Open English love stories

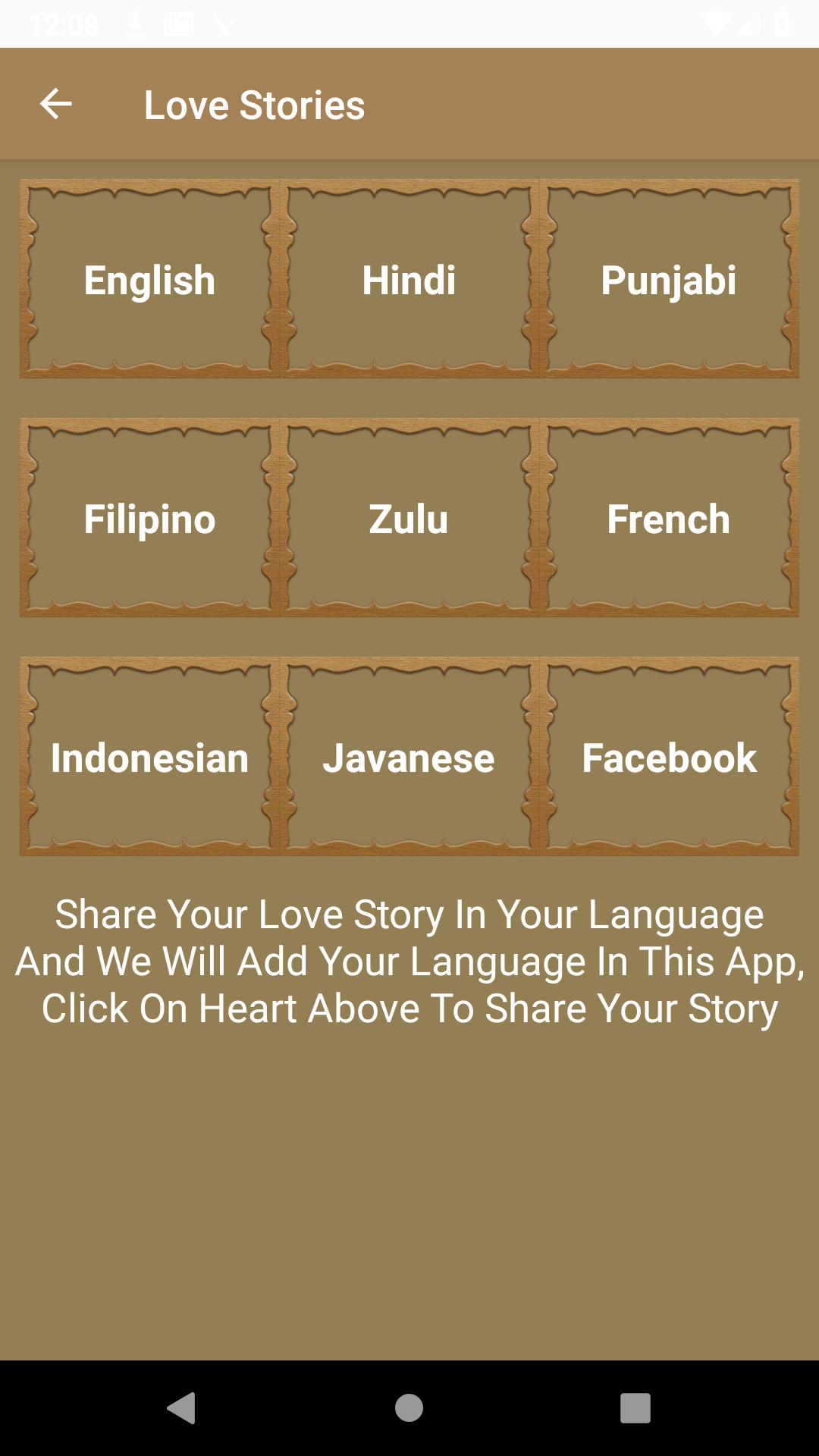click(x=149, y=279)
